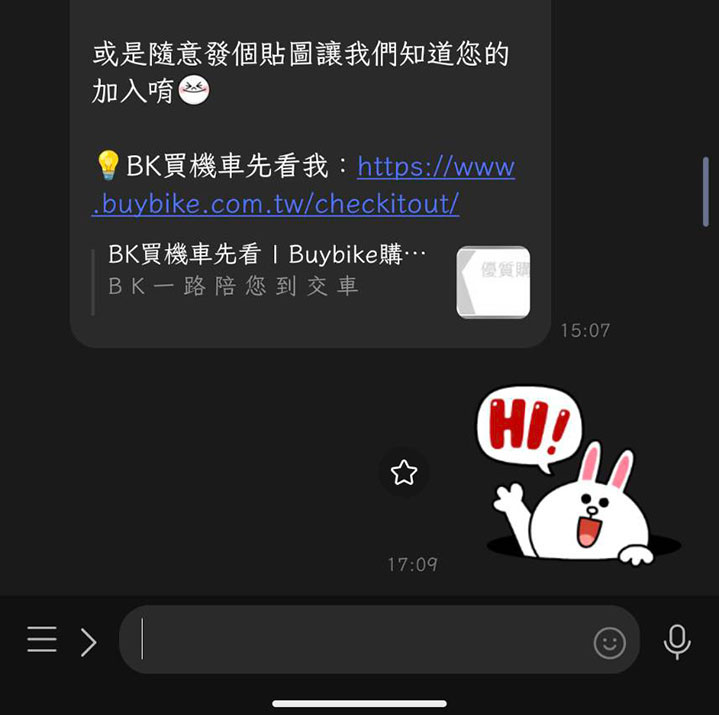719x715 pixels.
Task: Expand the chat options arrow
Action: tap(89, 642)
